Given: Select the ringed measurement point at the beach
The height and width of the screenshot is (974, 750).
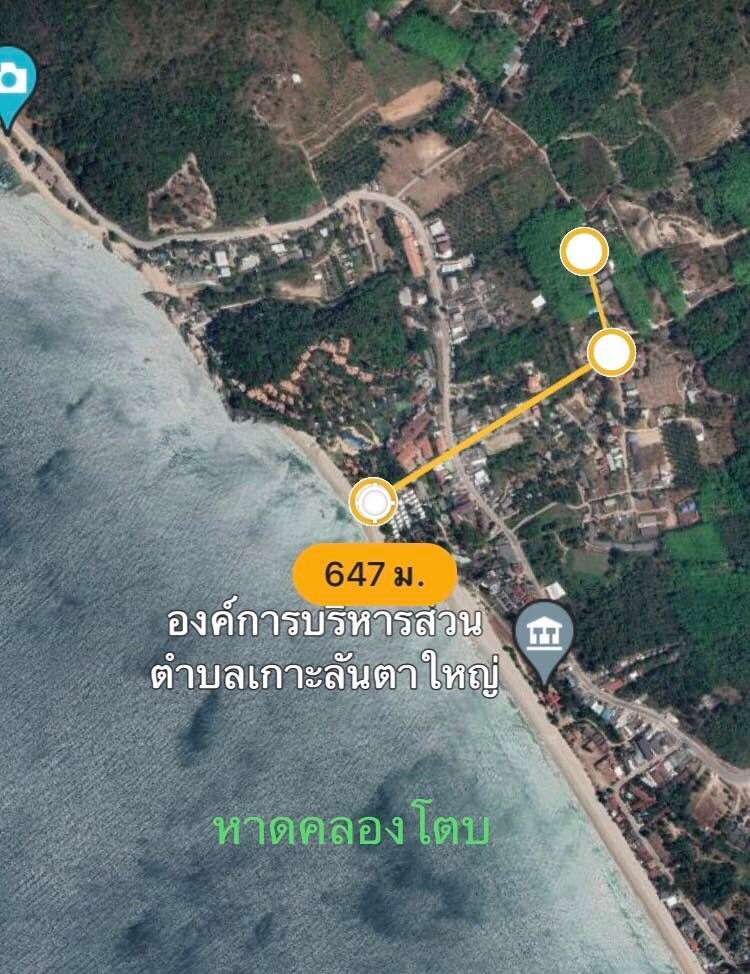Looking at the screenshot, I should (x=374, y=501).
